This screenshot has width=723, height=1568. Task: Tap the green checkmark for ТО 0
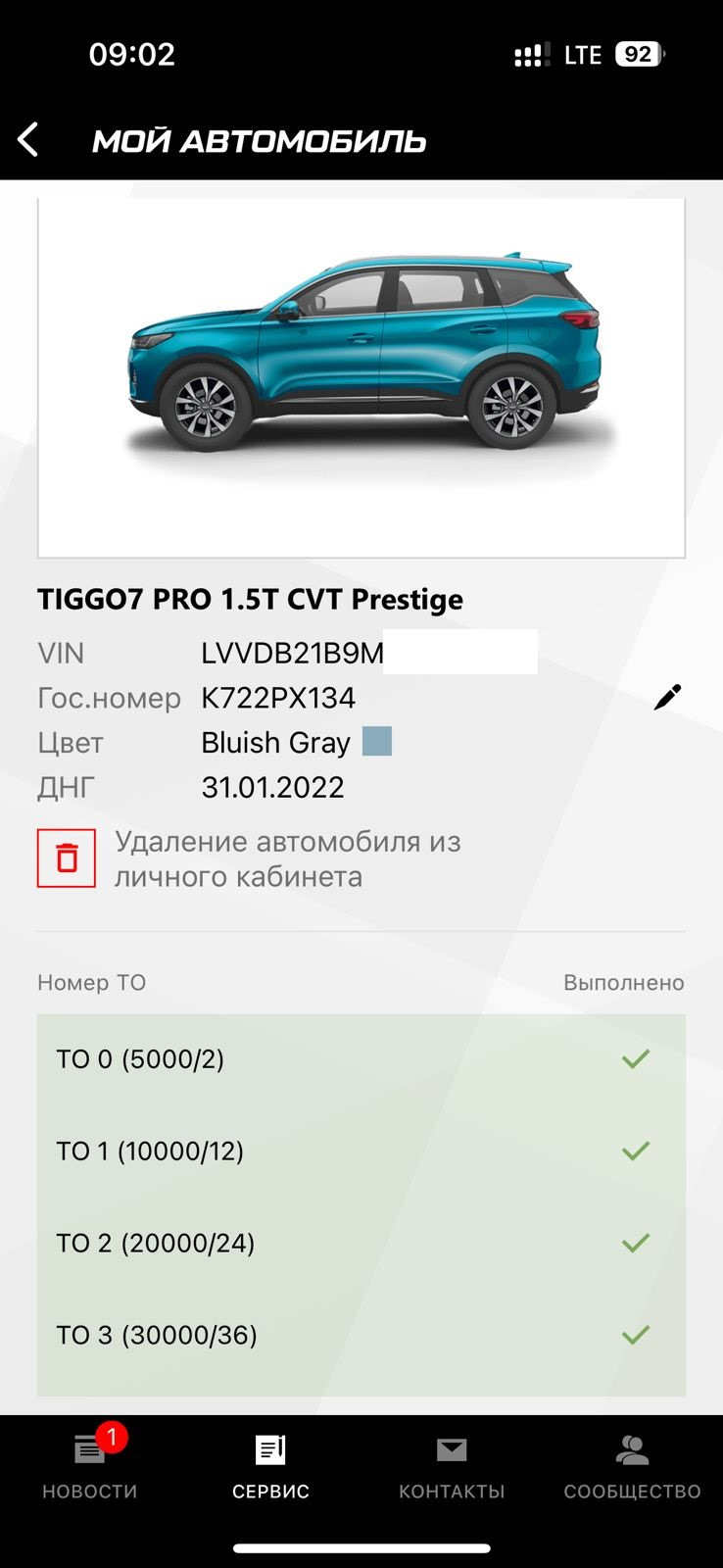637,1057
